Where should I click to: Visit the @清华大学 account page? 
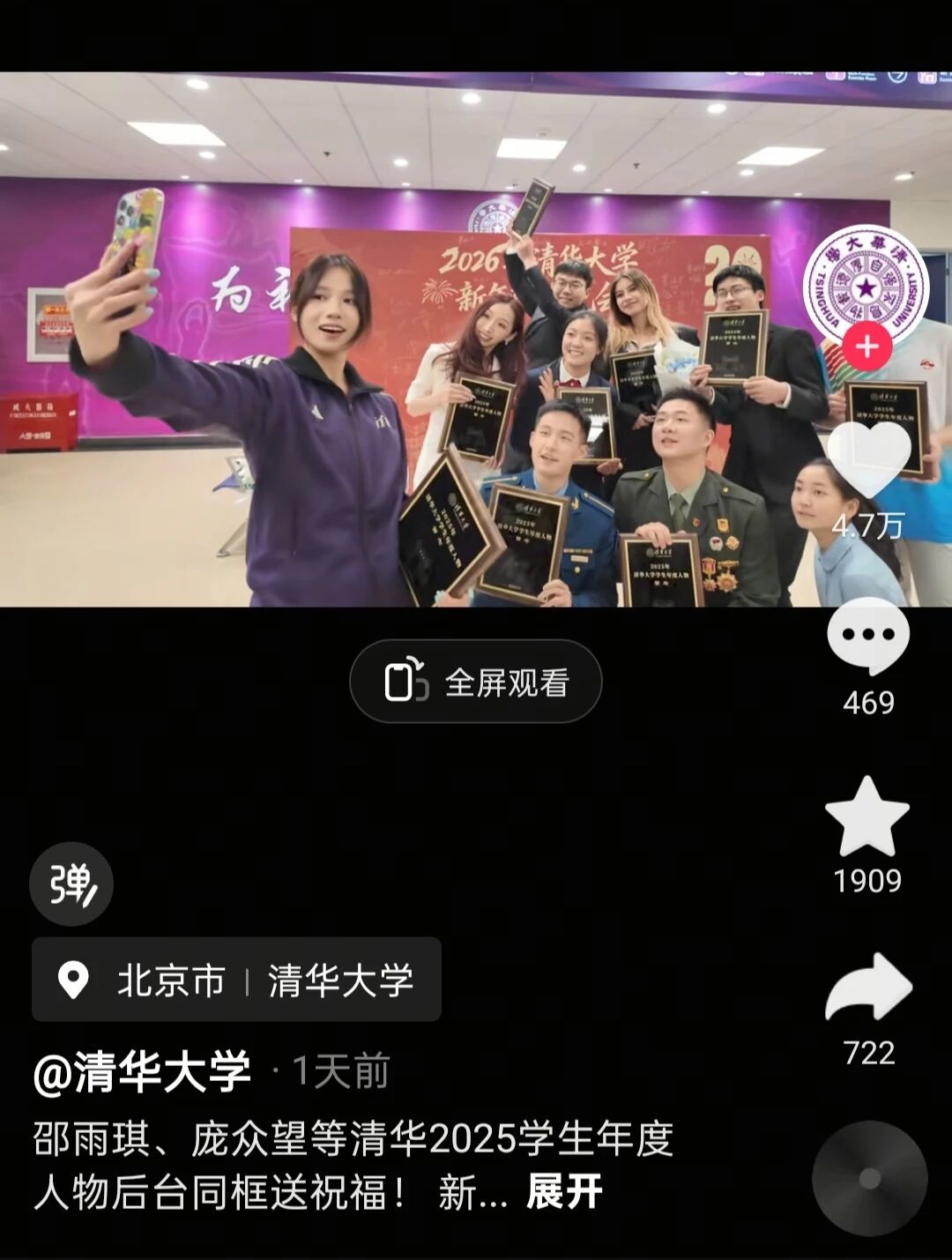(x=142, y=1072)
